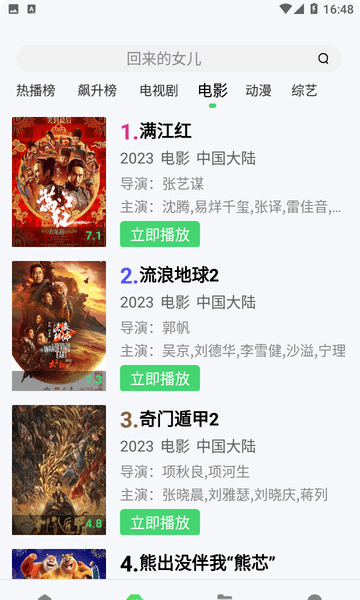Open the 流浪地球2 movie poster
This screenshot has height=600, width=360.
pyautogui.click(x=59, y=326)
